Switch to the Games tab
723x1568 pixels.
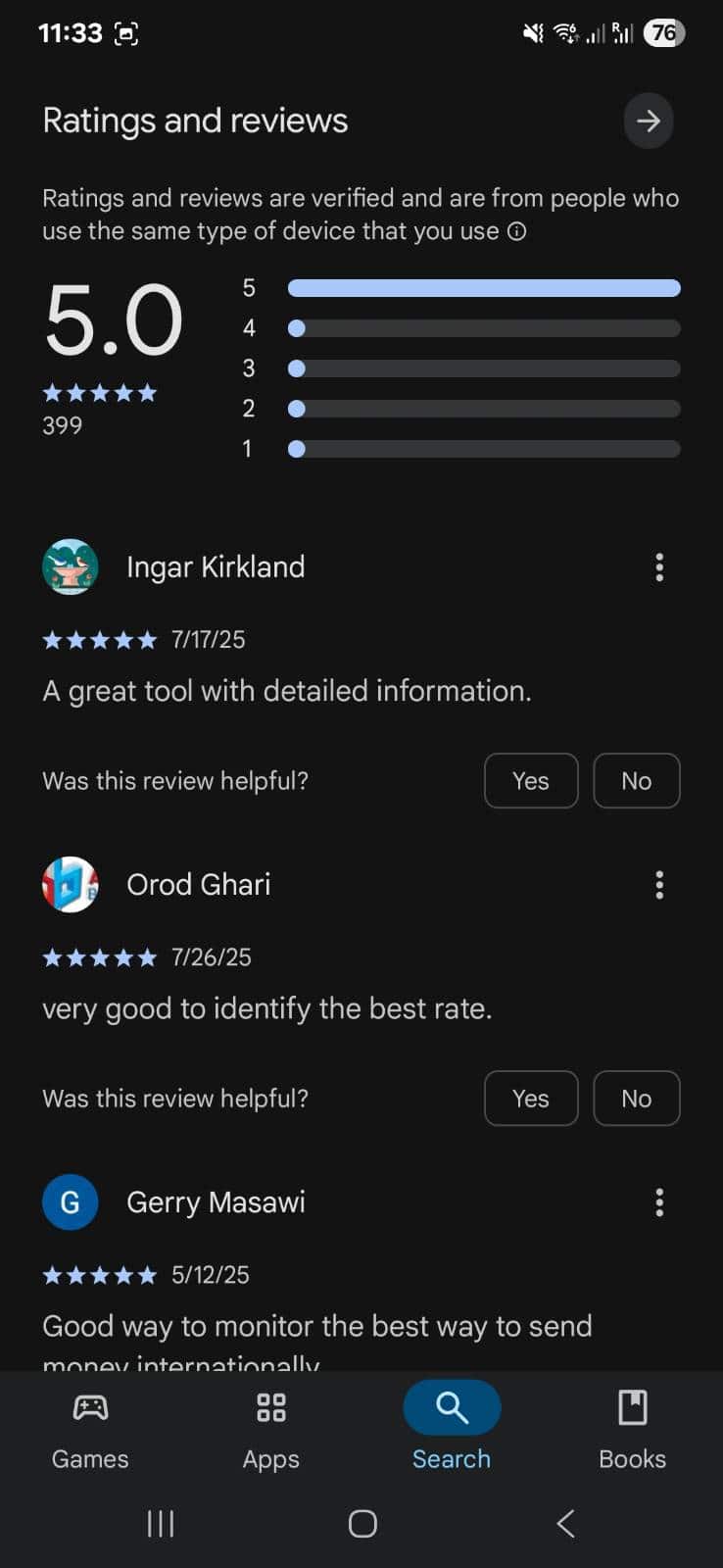pyautogui.click(x=90, y=1429)
